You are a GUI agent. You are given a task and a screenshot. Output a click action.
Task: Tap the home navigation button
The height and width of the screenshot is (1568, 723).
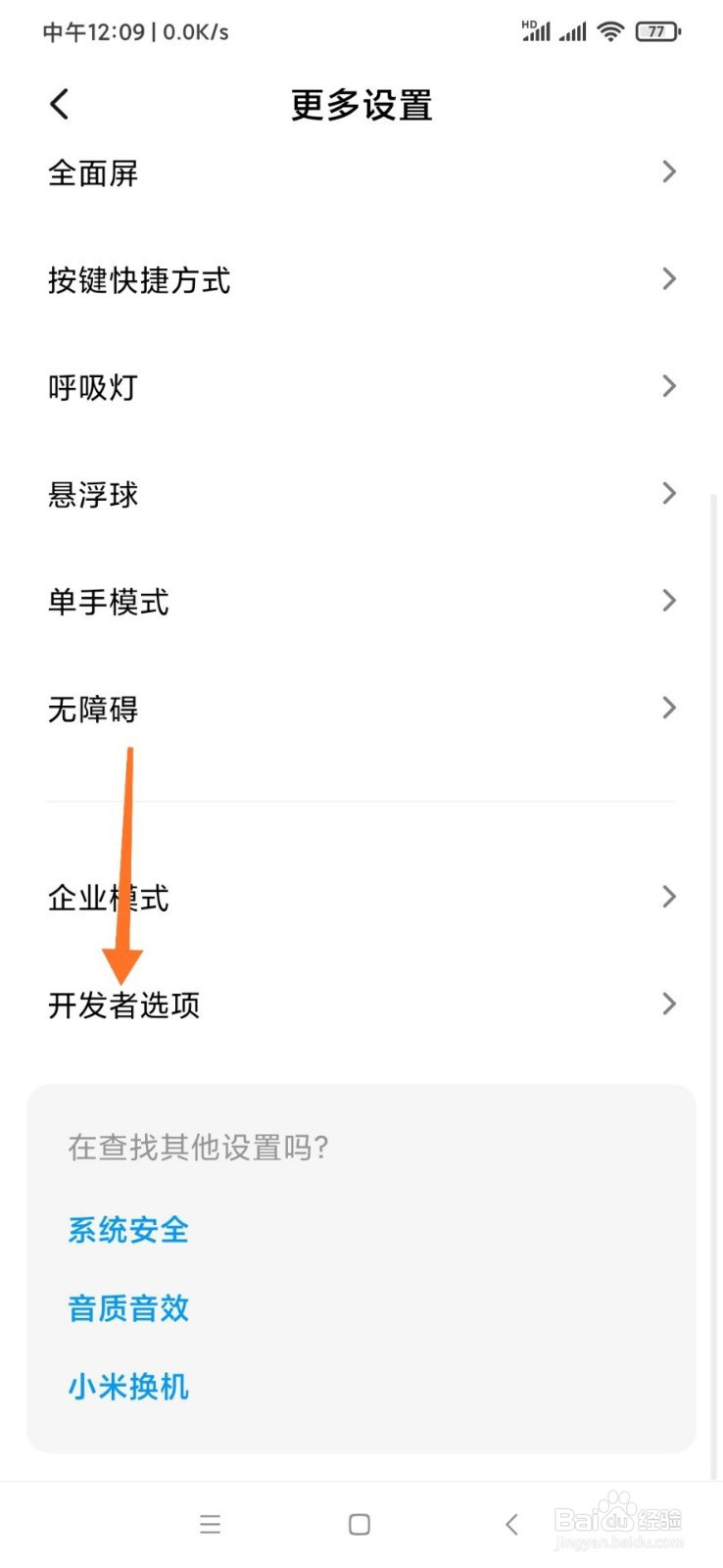click(x=359, y=1524)
